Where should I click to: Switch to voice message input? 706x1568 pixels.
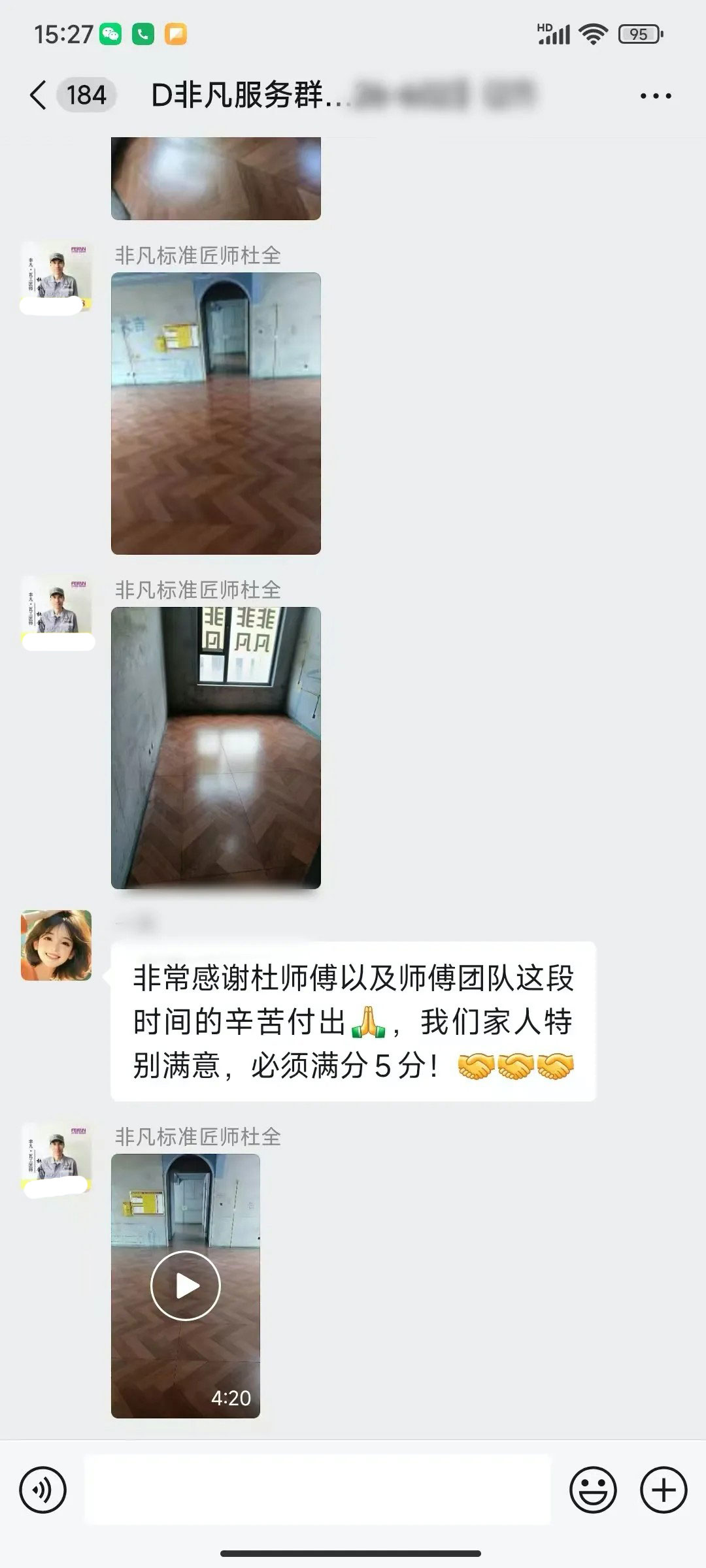tap(43, 1490)
